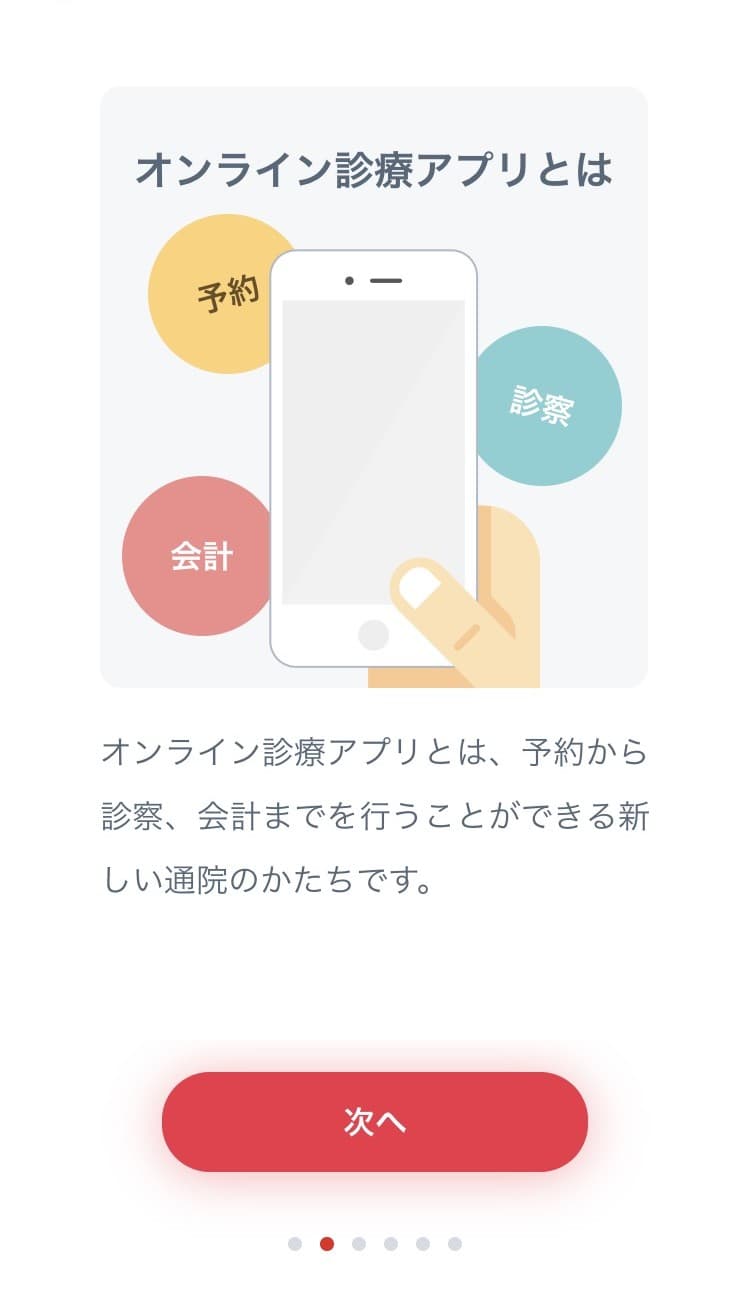Select the third page indicator dot
The height and width of the screenshot is (1300, 750).
[359, 1244]
